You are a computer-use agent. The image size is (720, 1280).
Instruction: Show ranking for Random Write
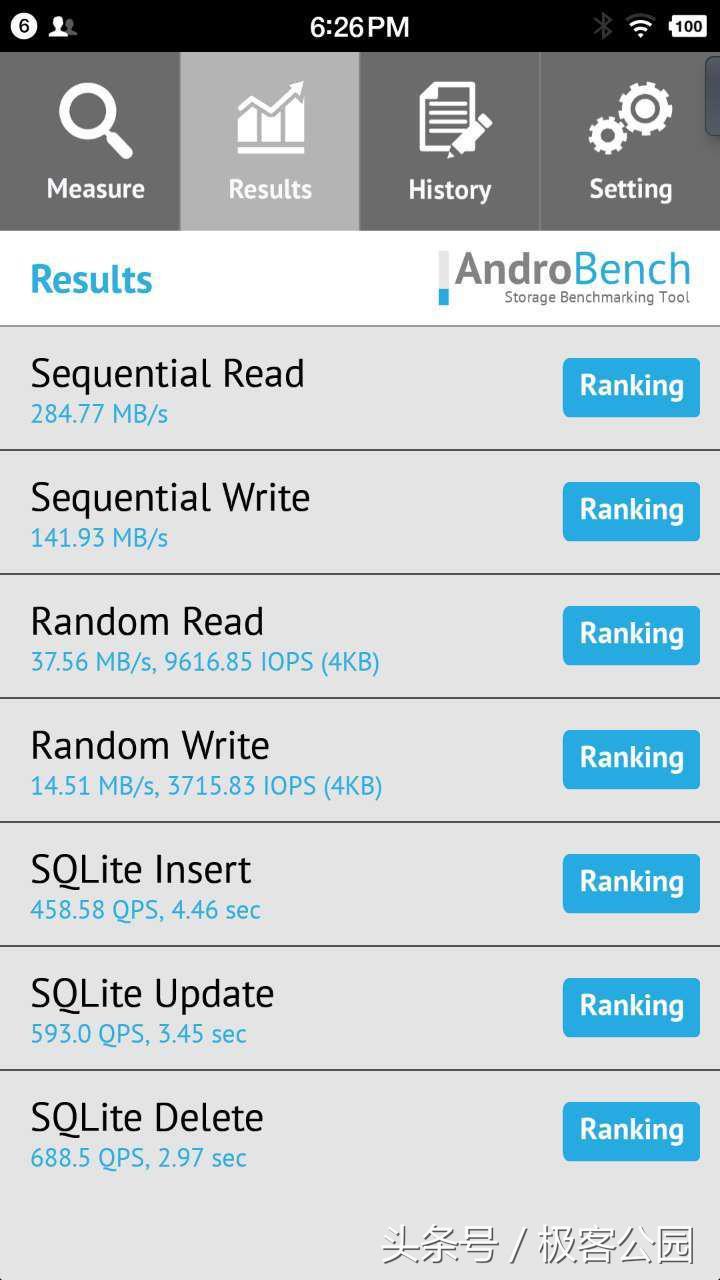[x=631, y=759]
